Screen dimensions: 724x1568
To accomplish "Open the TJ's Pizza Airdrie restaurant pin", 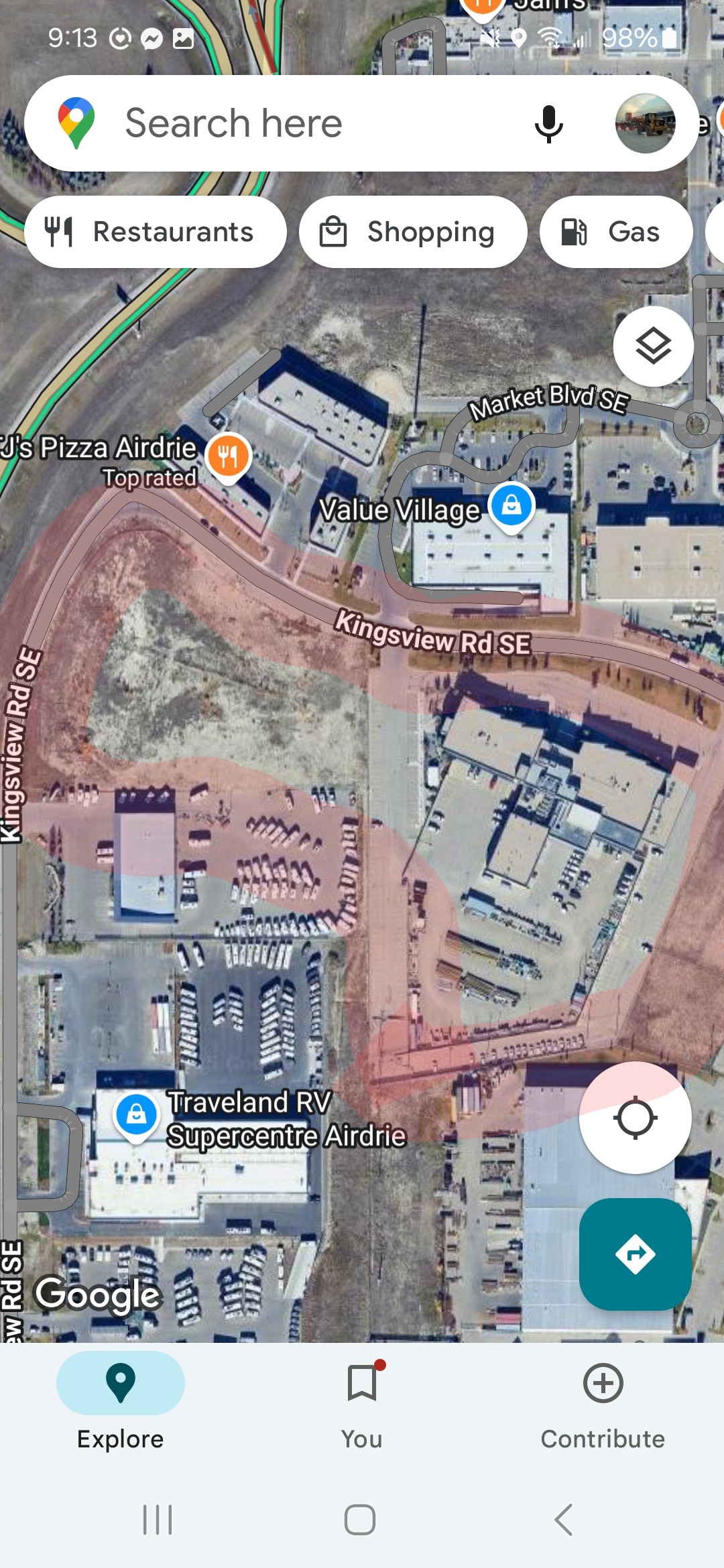I will [x=228, y=456].
